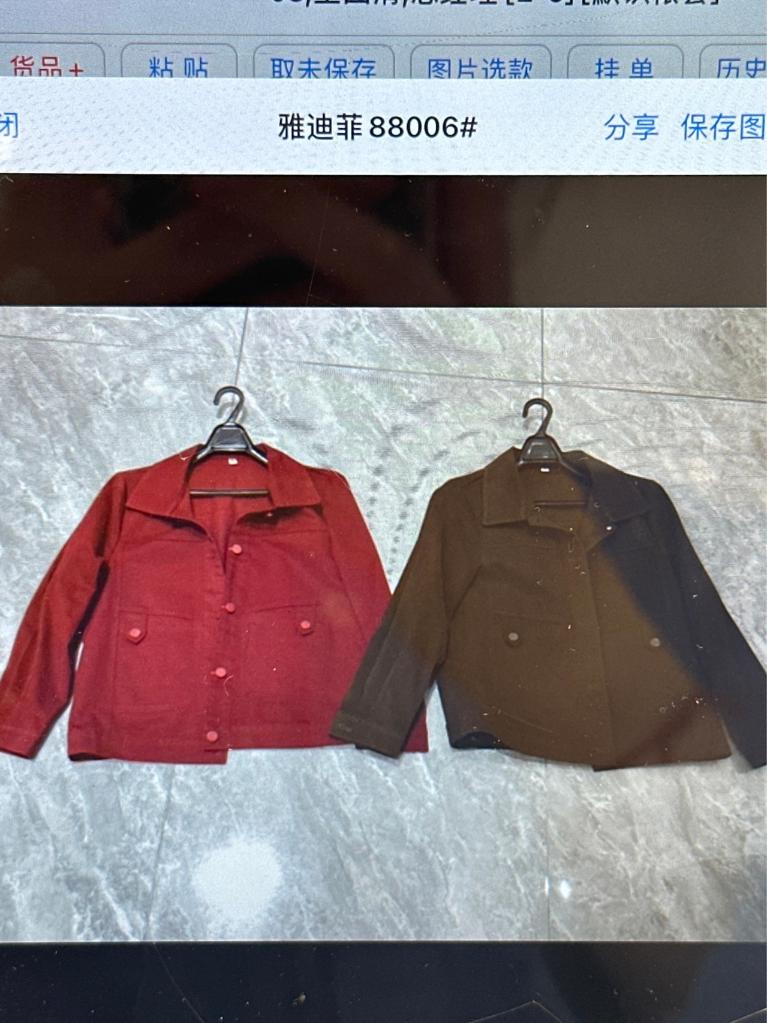Image resolution: width=767 pixels, height=1023 pixels.
Task: Tap the 挂单 hold order button
Action: click(x=624, y=65)
